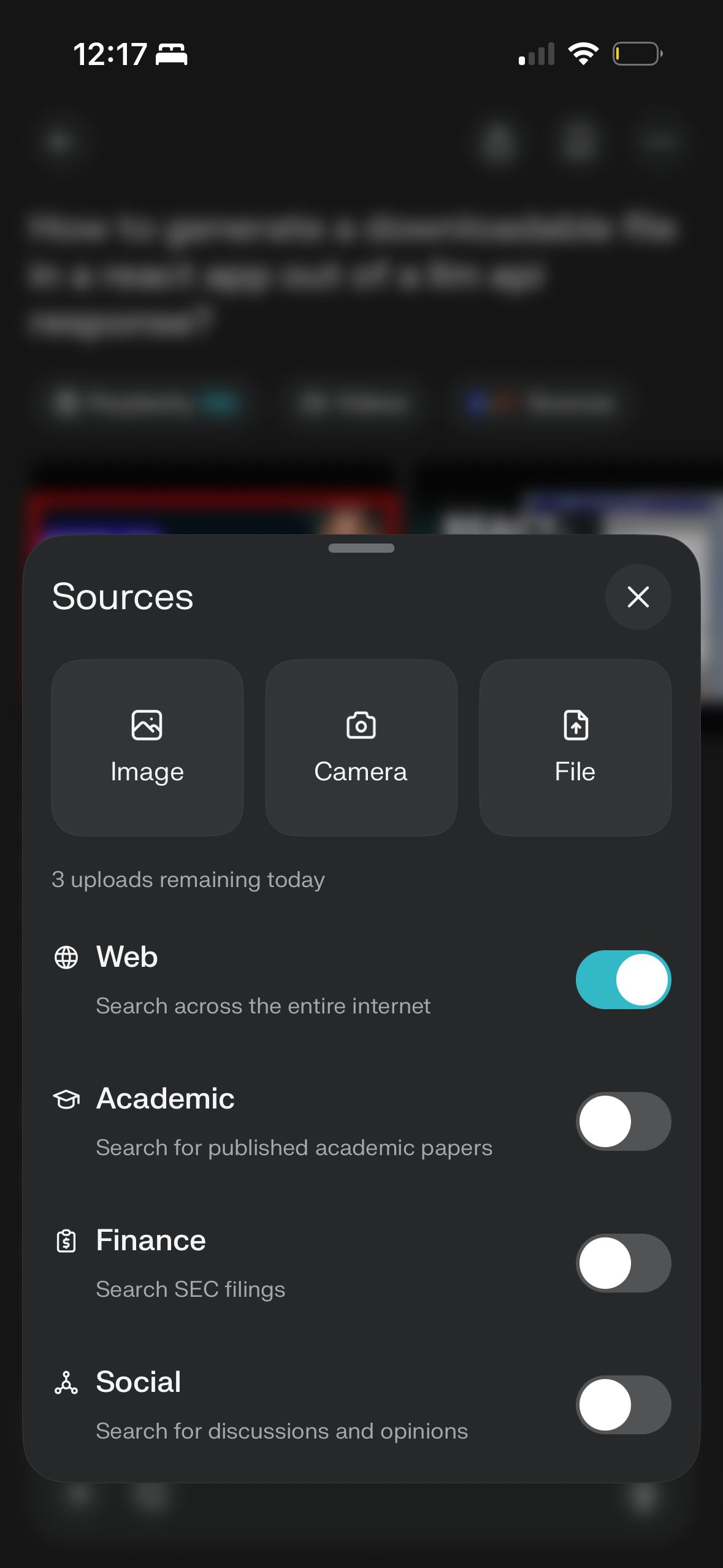
Task: Enable Finance SEC filings search
Action: tap(622, 1263)
